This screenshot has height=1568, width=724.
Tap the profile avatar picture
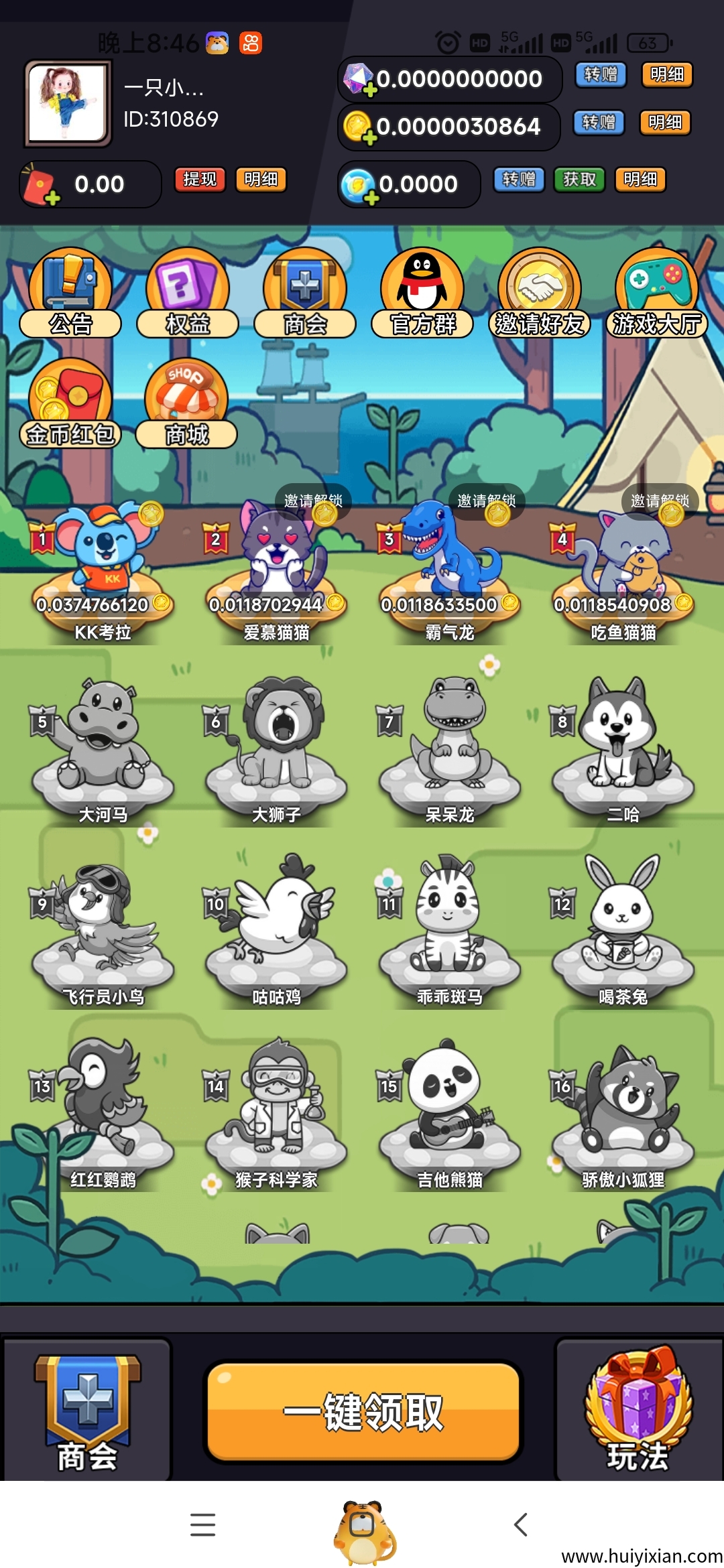[x=68, y=103]
